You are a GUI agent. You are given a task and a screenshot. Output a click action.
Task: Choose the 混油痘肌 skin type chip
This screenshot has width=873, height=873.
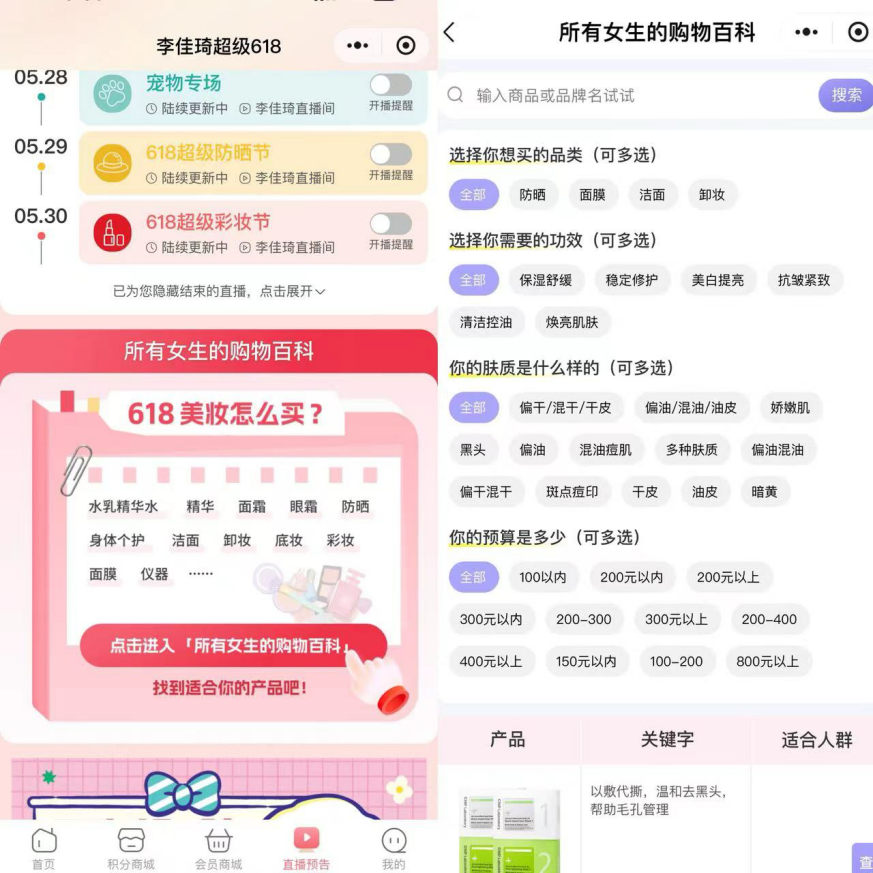click(606, 450)
